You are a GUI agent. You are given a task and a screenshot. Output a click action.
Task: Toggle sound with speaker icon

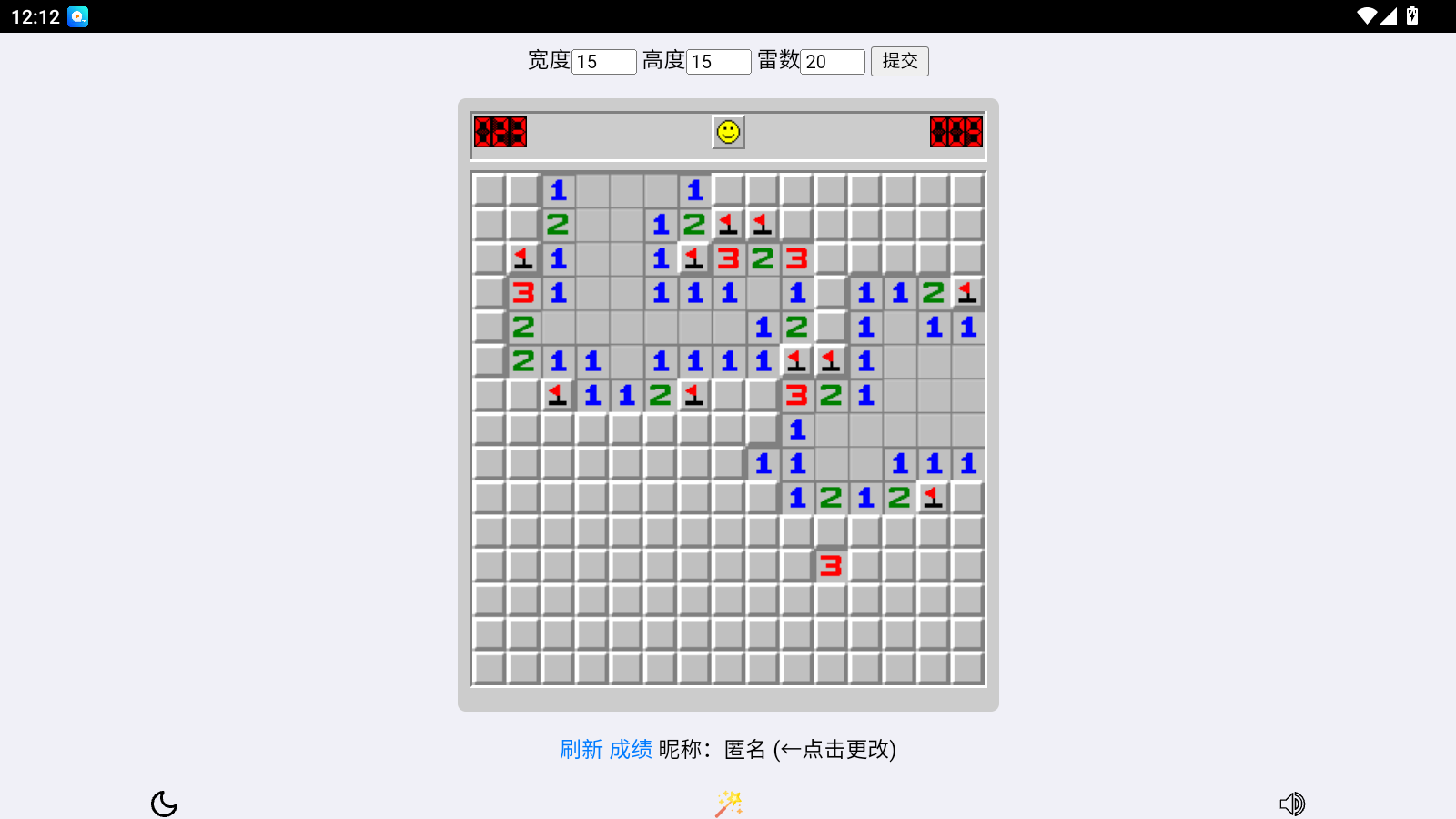1291,804
